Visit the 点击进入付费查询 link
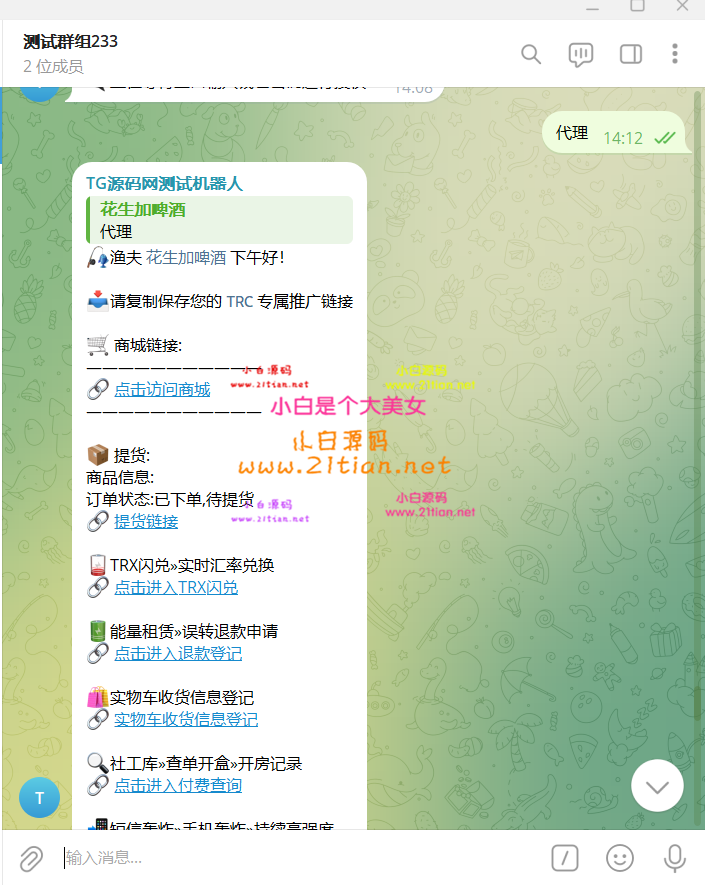 click(x=178, y=785)
